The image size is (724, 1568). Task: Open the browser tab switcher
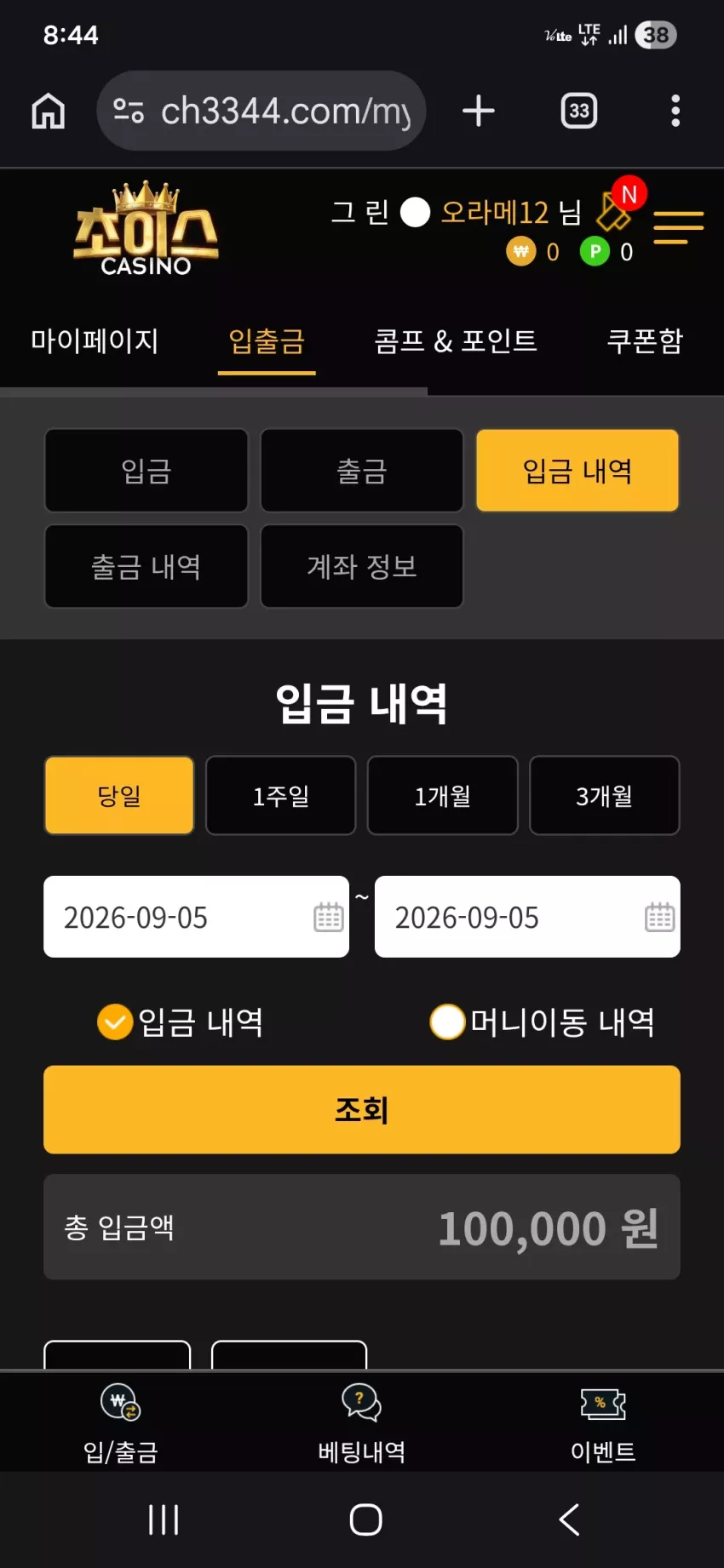579,111
